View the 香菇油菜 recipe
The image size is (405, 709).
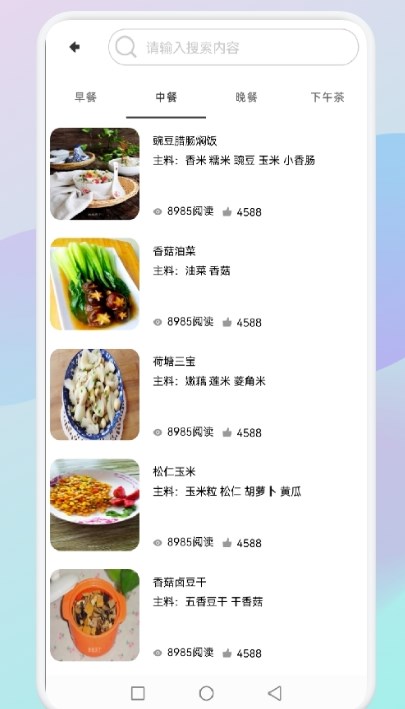pos(206,284)
